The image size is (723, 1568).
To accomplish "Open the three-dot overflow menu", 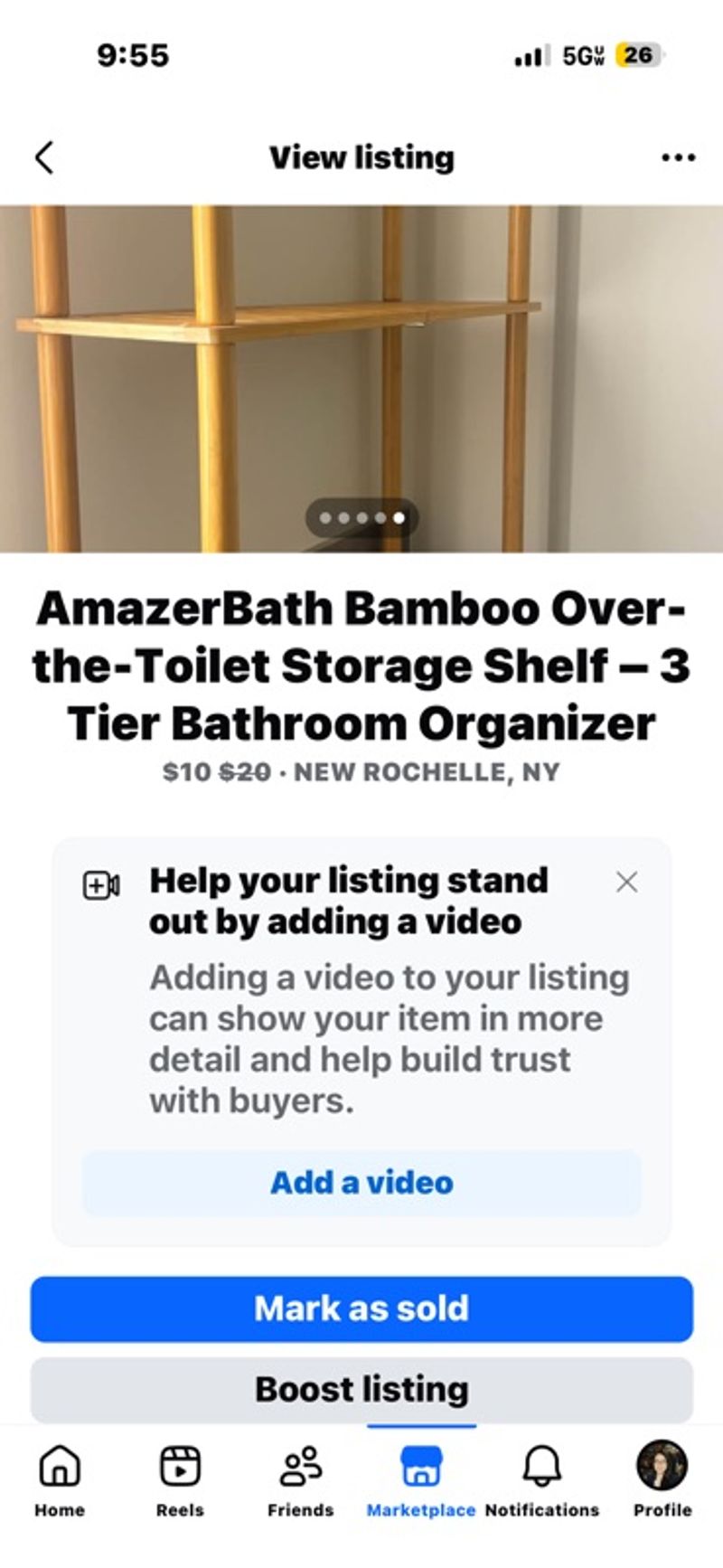I will pos(678,157).
